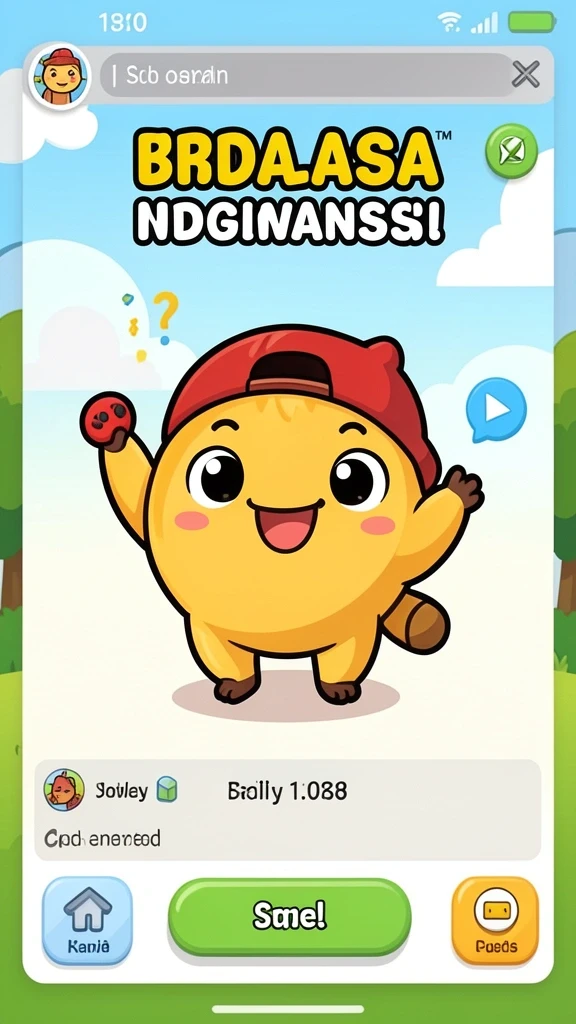Open the Sovley info row

pyautogui.click(x=287, y=810)
